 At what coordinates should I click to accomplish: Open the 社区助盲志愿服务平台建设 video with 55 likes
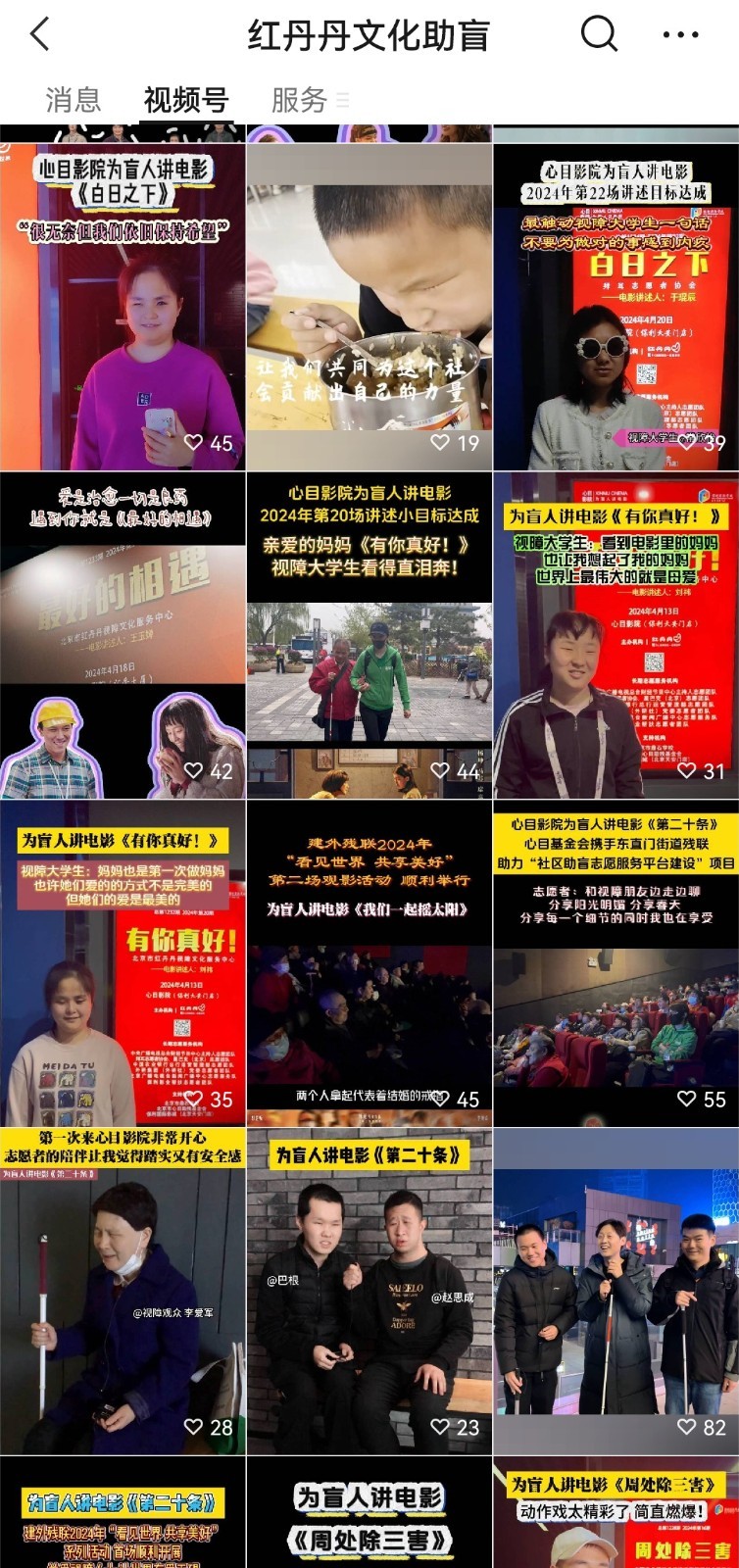(616, 965)
